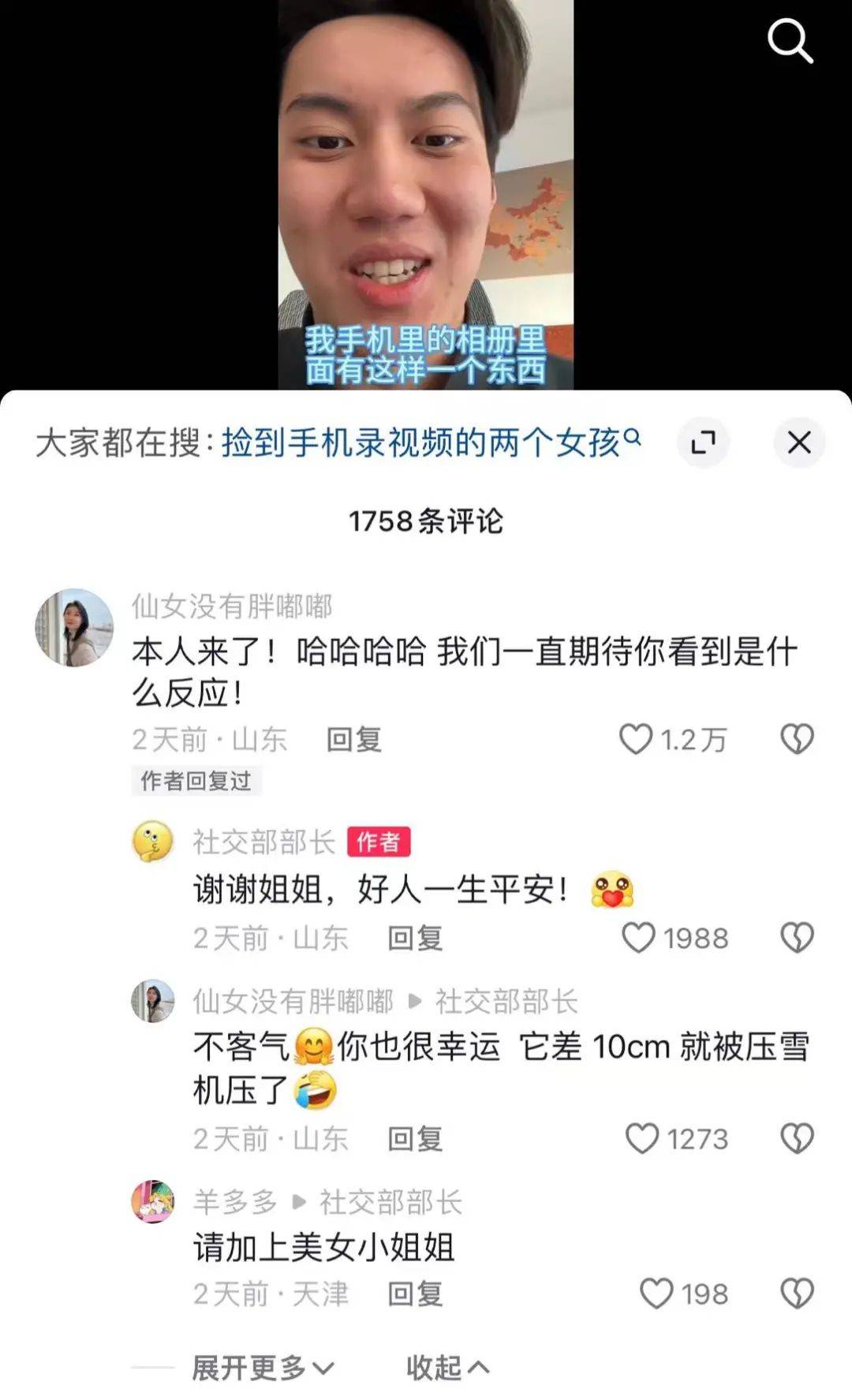This screenshot has height=1400, width=852.
Task: Dislike the comment 请加上美女小姐姐
Action: click(x=797, y=1294)
